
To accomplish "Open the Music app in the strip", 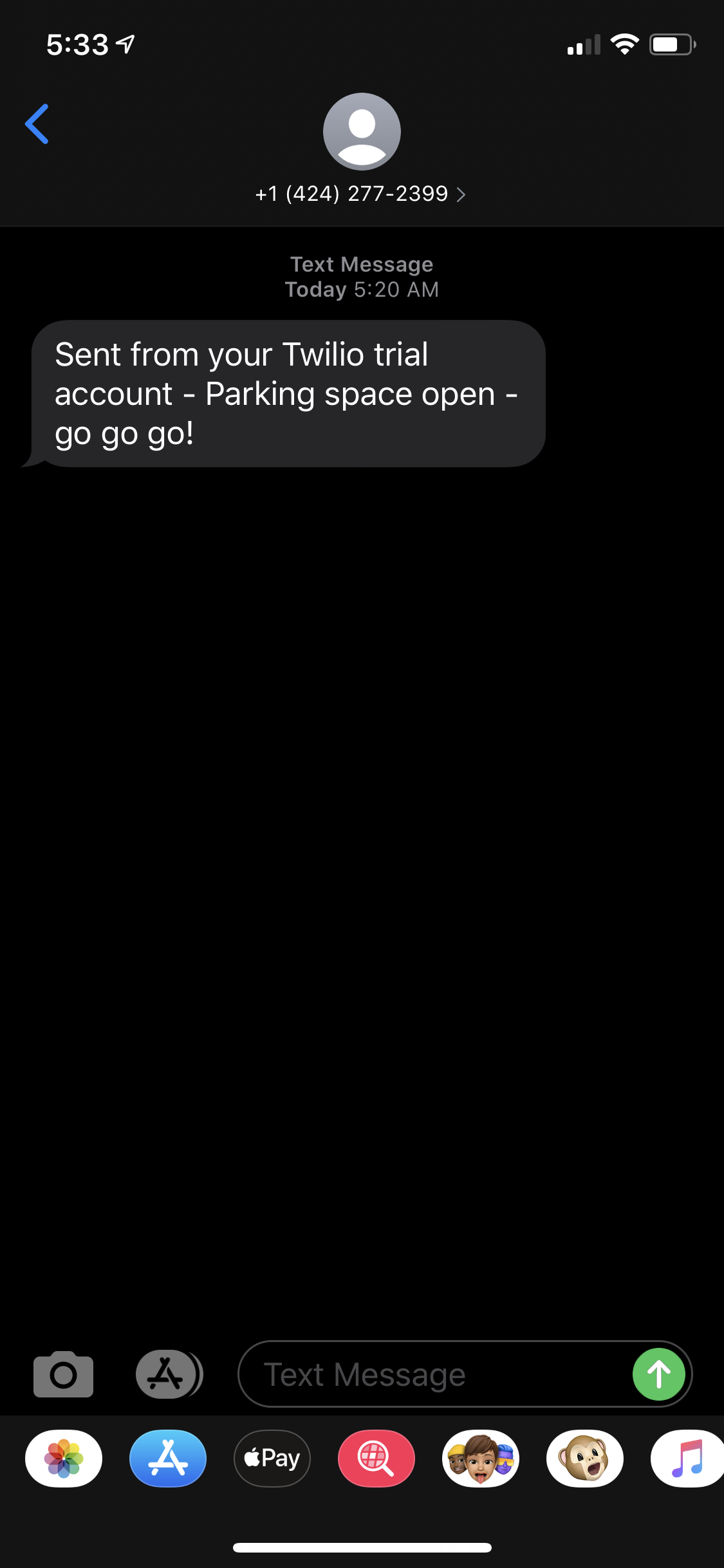I will [687, 1458].
